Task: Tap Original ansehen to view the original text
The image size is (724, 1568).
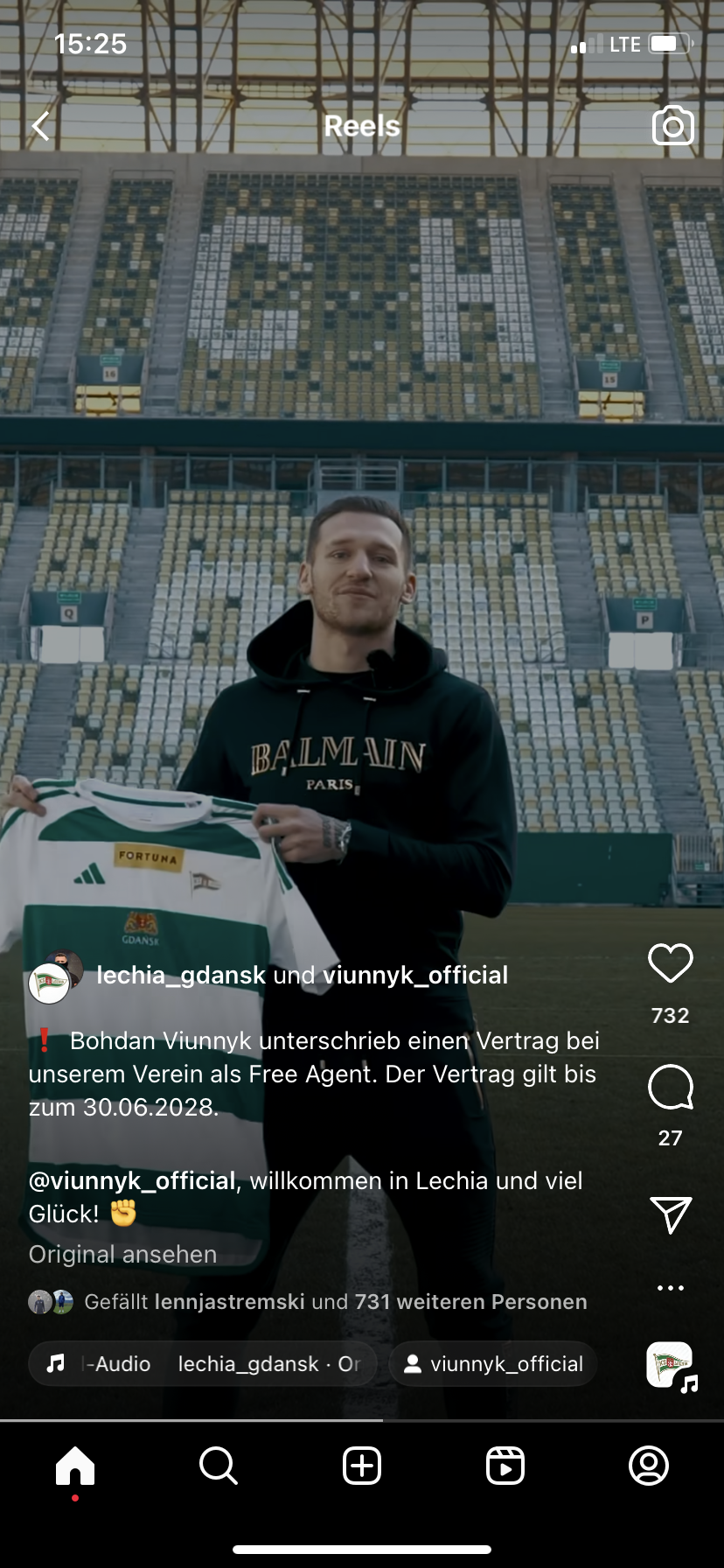Action: click(x=123, y=1254)
